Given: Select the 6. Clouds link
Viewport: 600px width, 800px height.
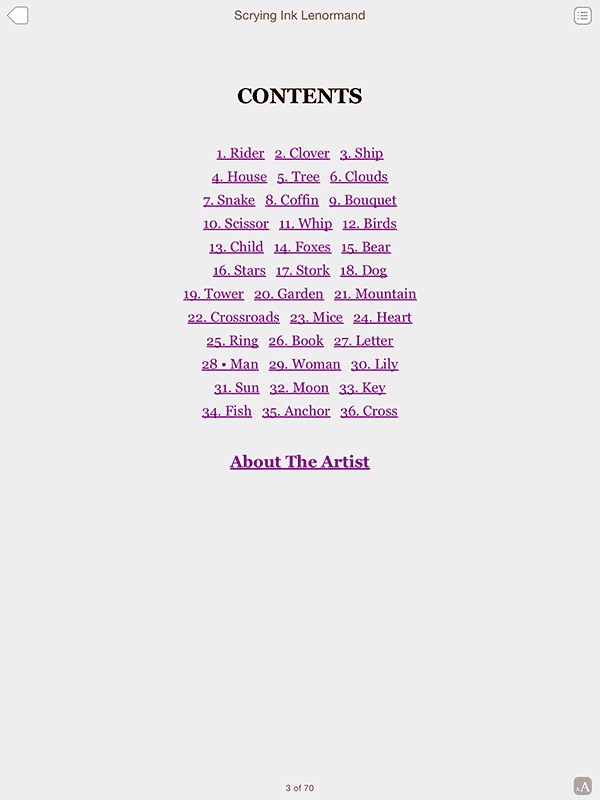Looking at the screenshot, I should (359, 177).
